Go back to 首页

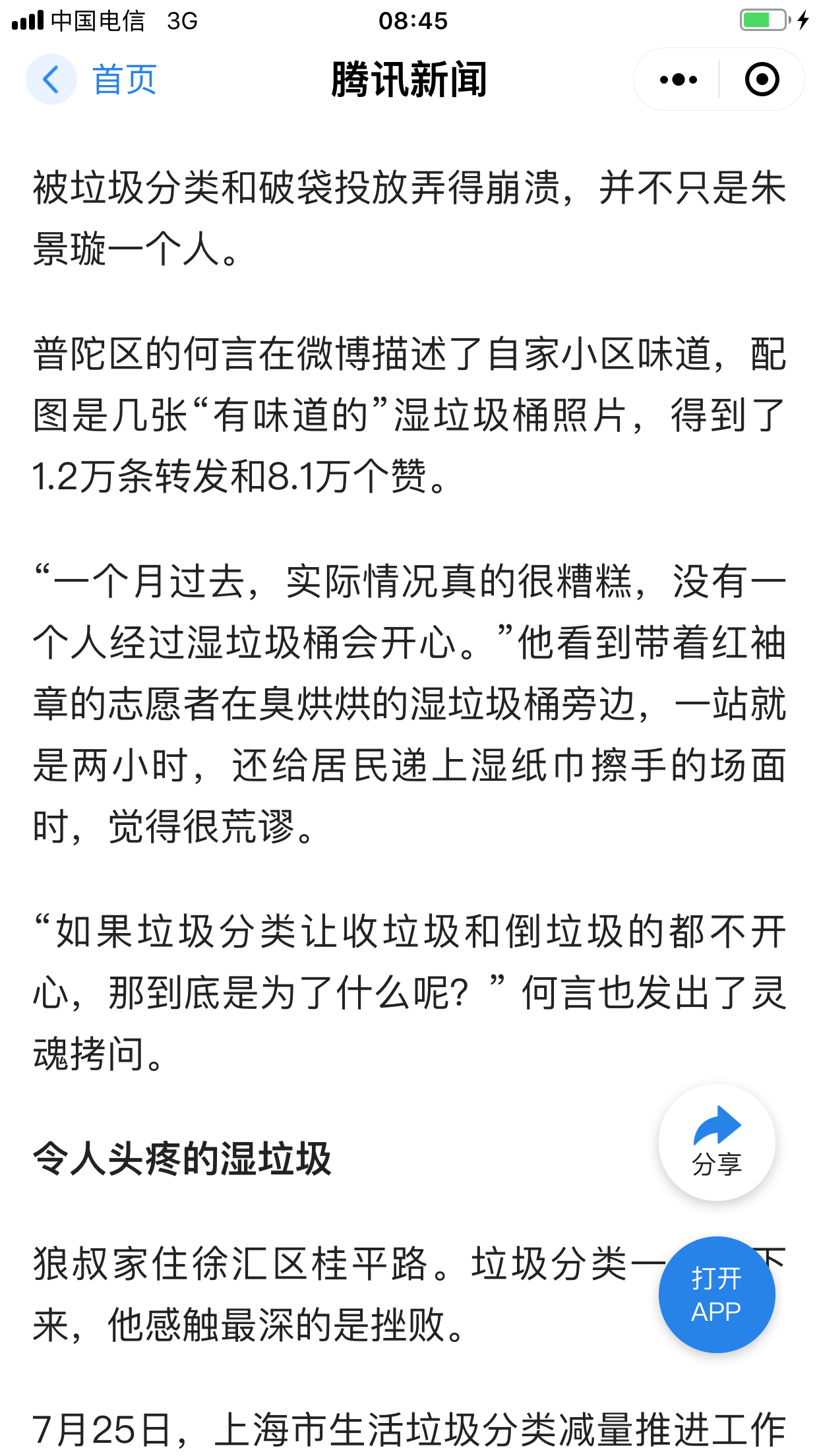pyautogui.click(x=92, y=80)
